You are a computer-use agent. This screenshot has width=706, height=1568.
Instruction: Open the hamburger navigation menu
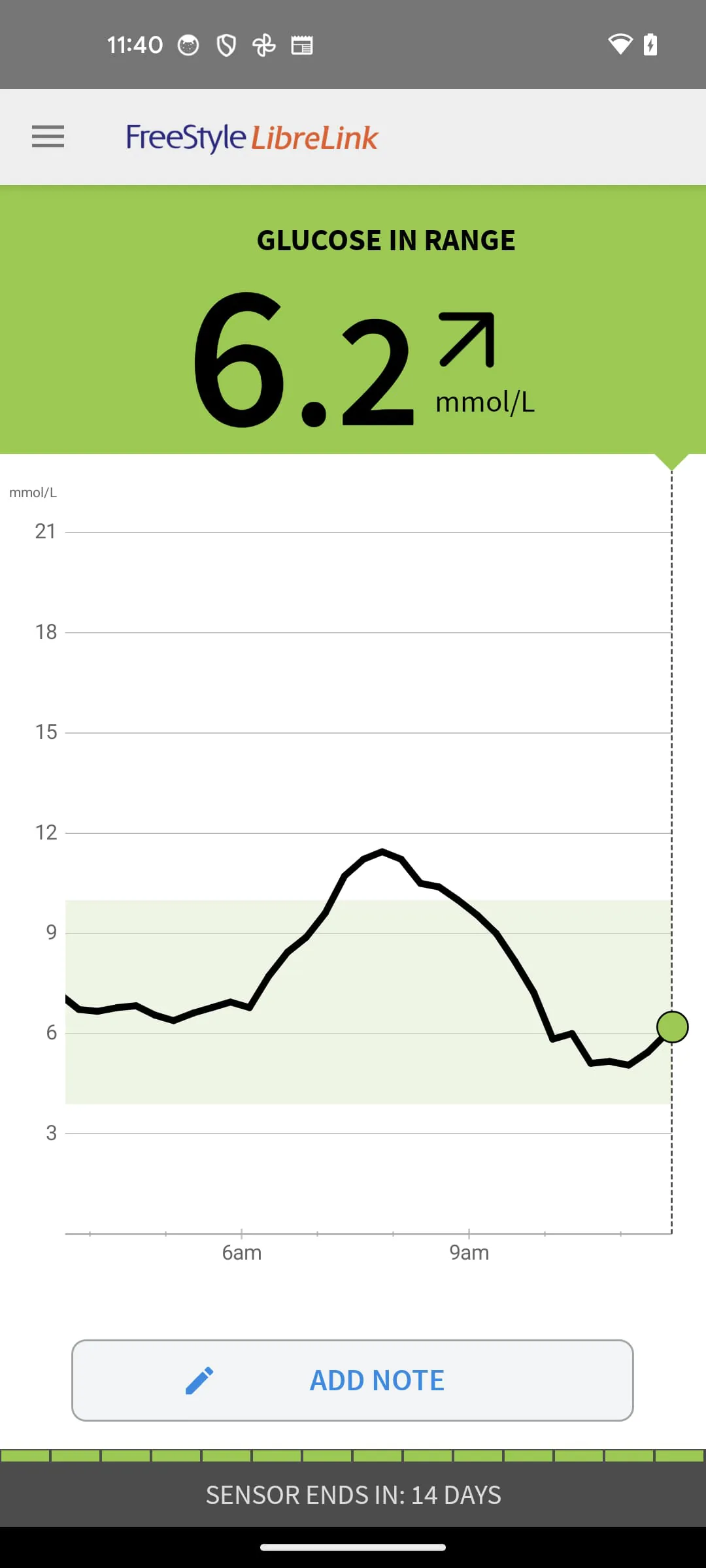click(x=48, y=137)
